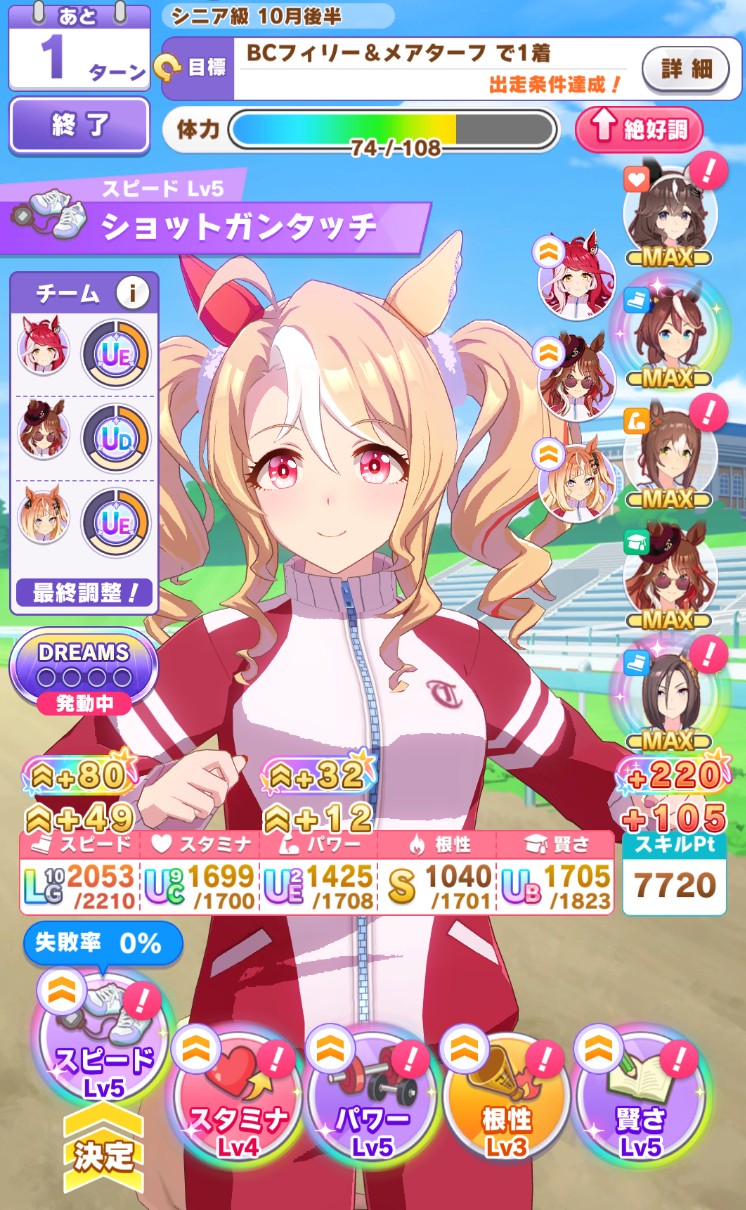Tap the 終了 end button
The image size is (746, 1210).
[79, 126]
